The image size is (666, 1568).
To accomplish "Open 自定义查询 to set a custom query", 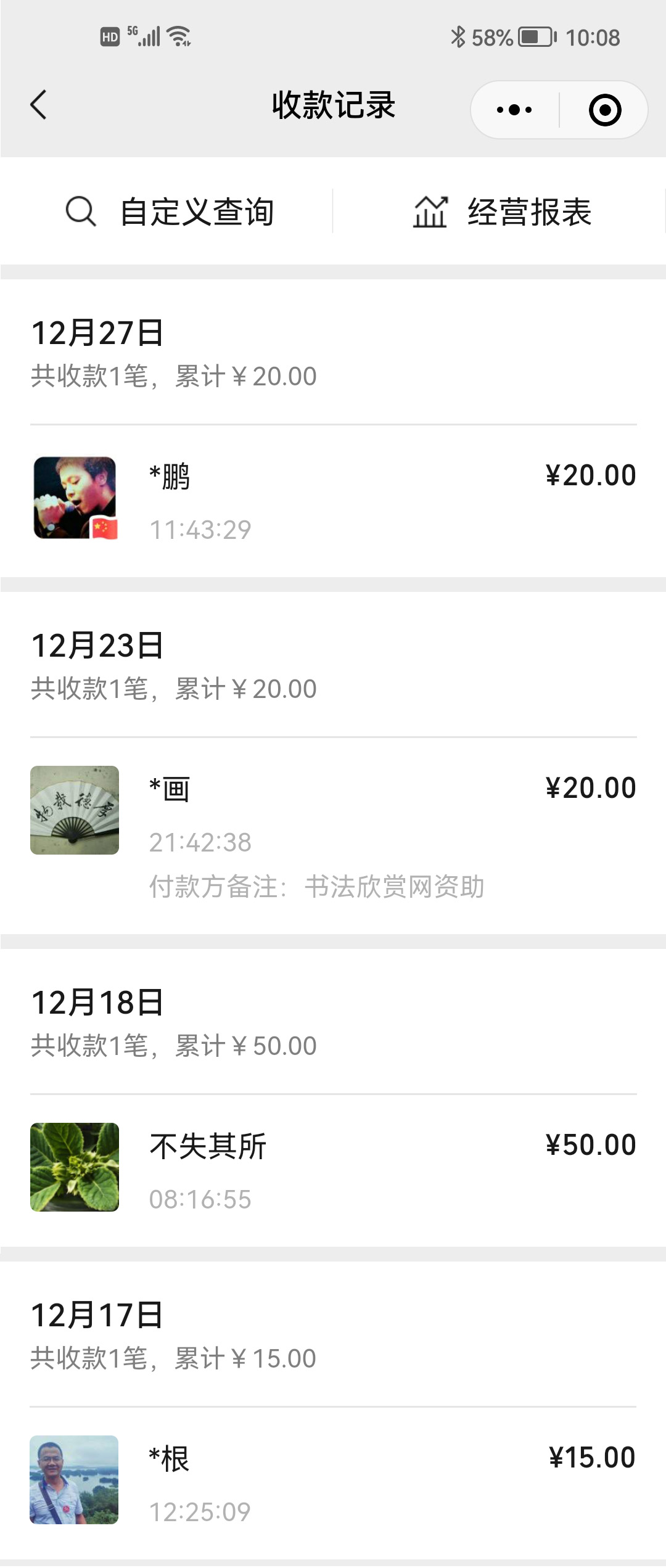I will 199,212.
